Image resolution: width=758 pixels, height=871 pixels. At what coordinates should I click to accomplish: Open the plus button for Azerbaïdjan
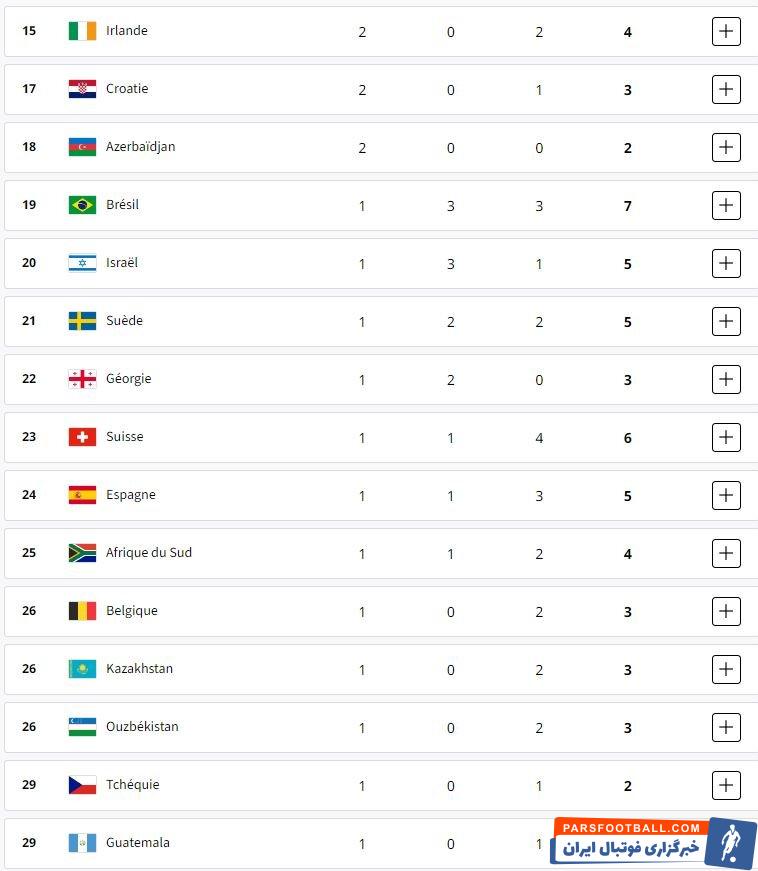click(726, 147)
